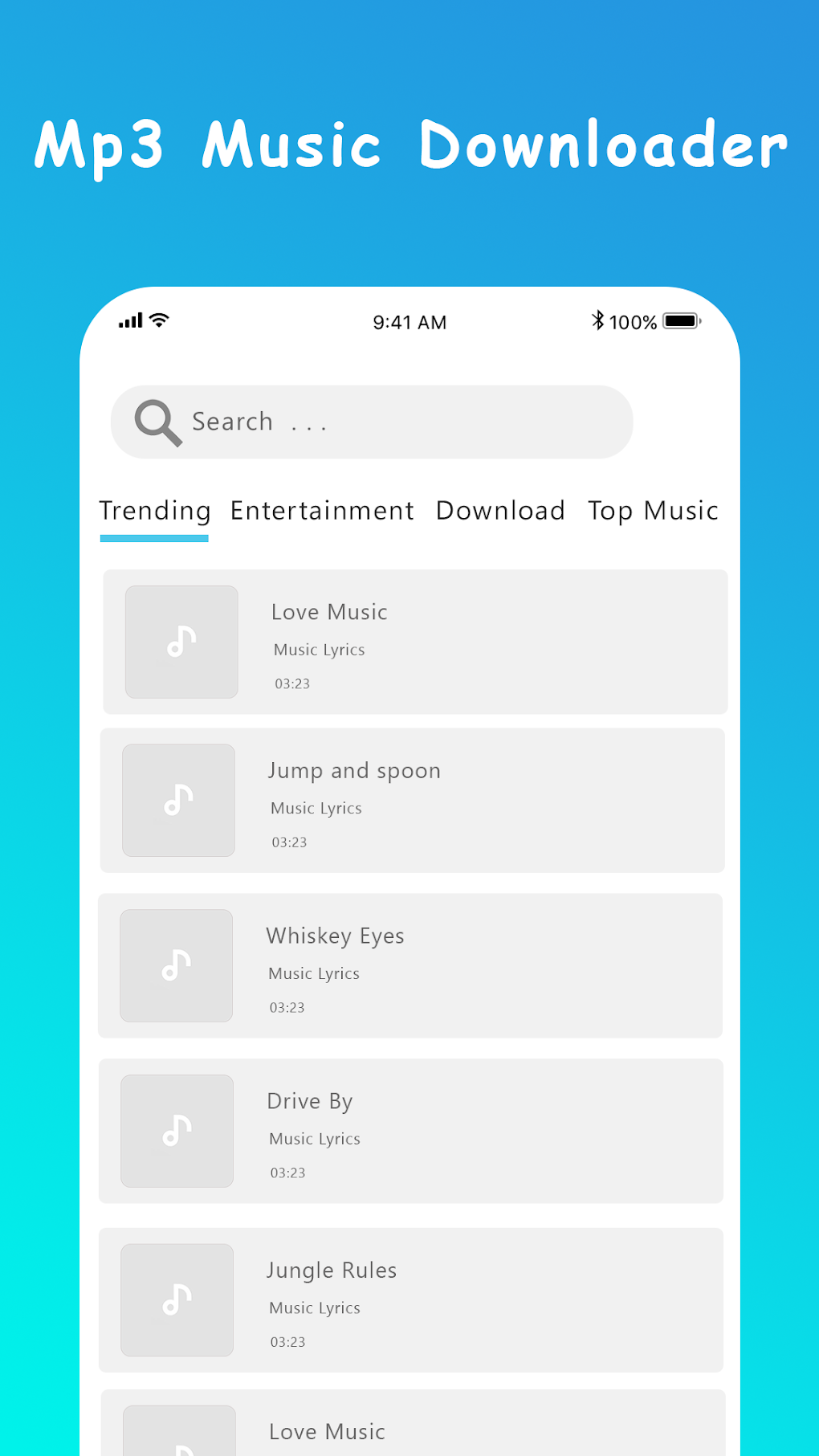Stay on the Trending tab
This screenshot has width=819, height=1456.
153,511
